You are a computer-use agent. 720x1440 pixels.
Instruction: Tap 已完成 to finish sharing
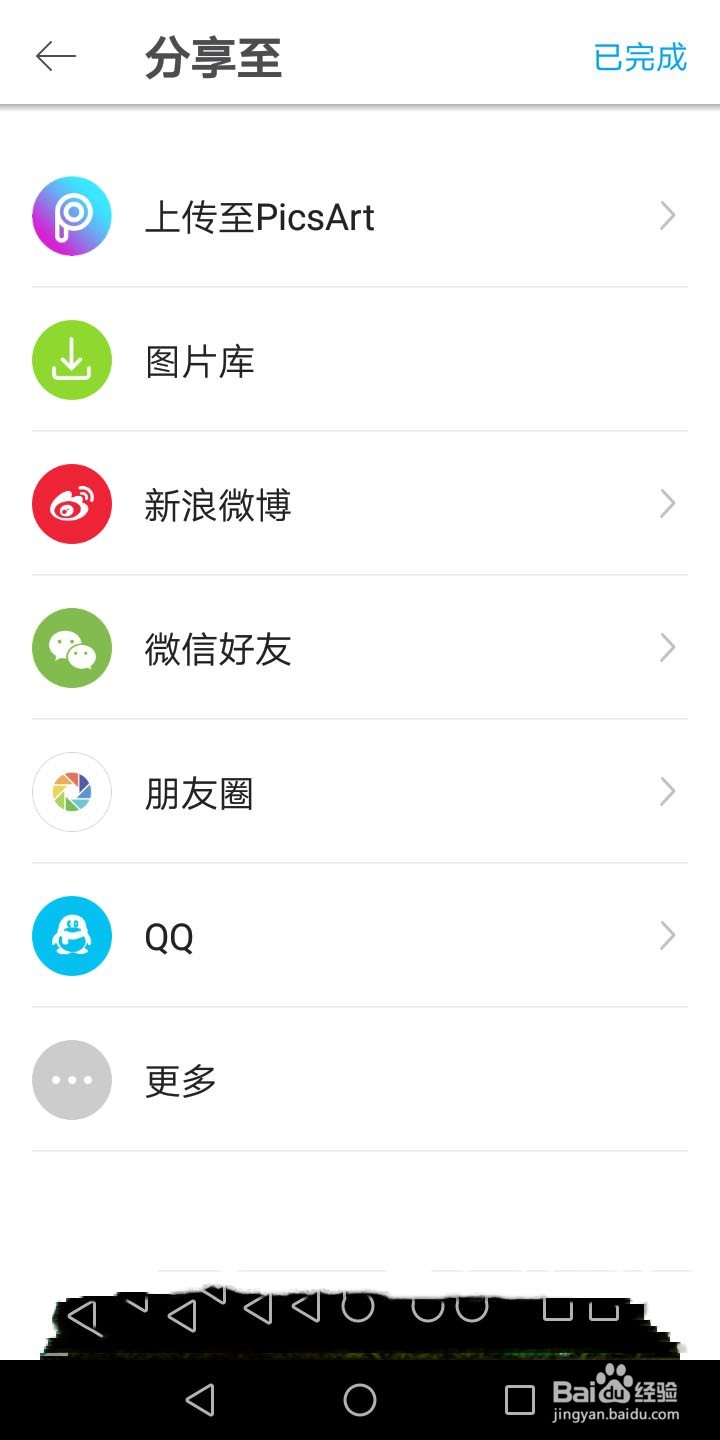pyautogui.click(x=640, y=57)
